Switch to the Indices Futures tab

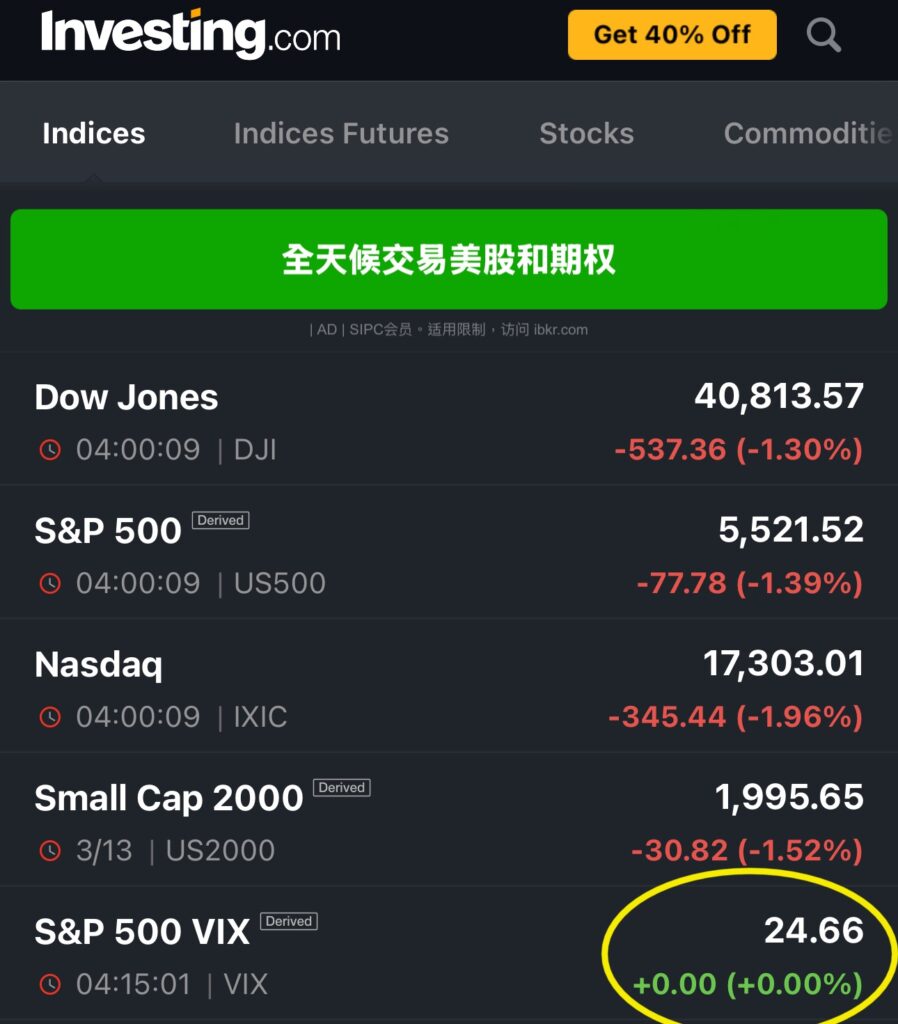coord(341,133)
